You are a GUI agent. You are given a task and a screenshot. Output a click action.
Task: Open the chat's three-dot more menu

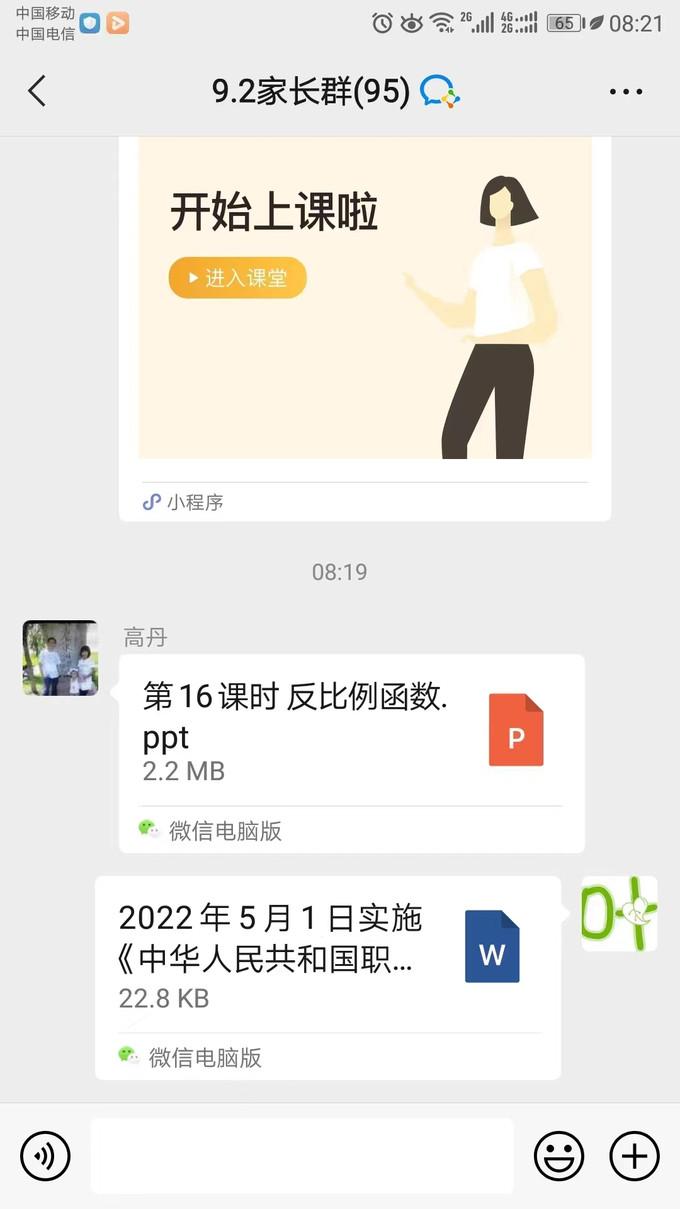point(626,92)
